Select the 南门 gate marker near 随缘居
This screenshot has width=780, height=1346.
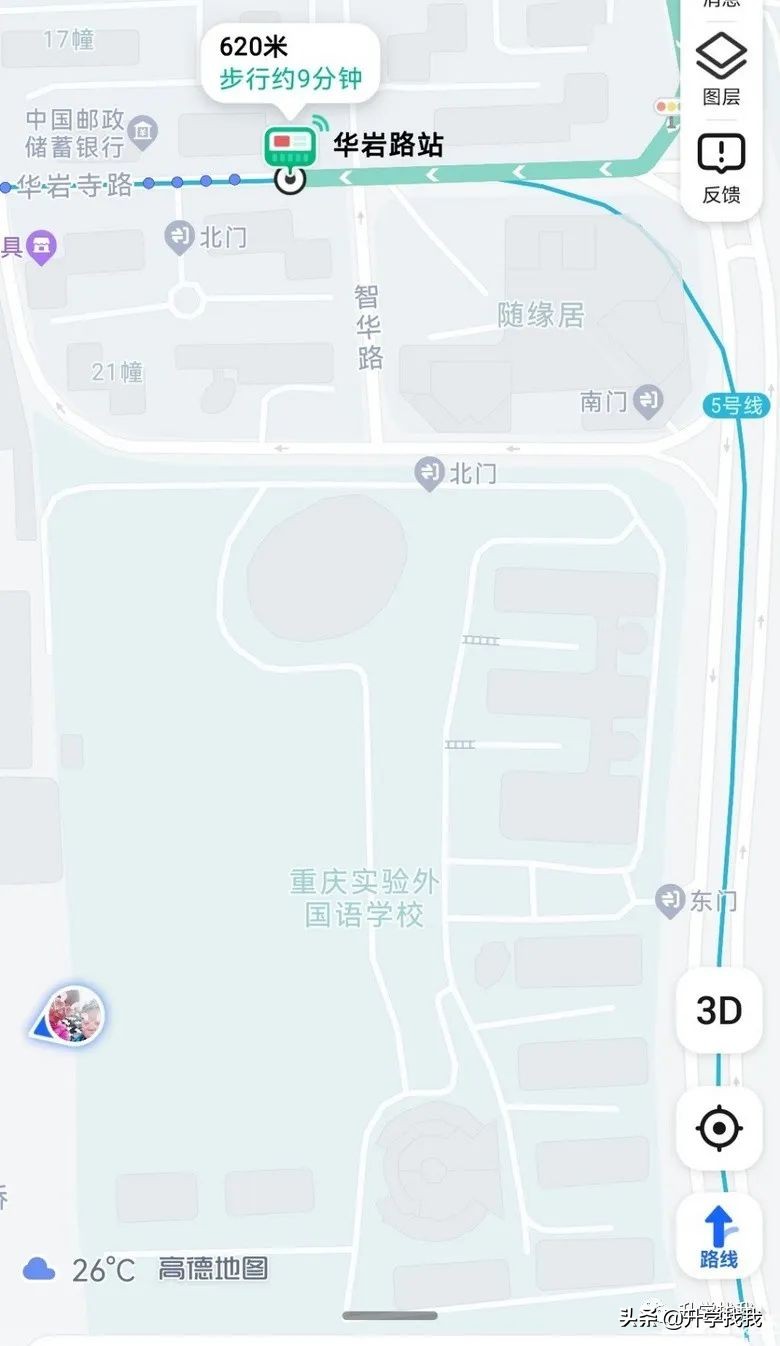pos(648,401)
